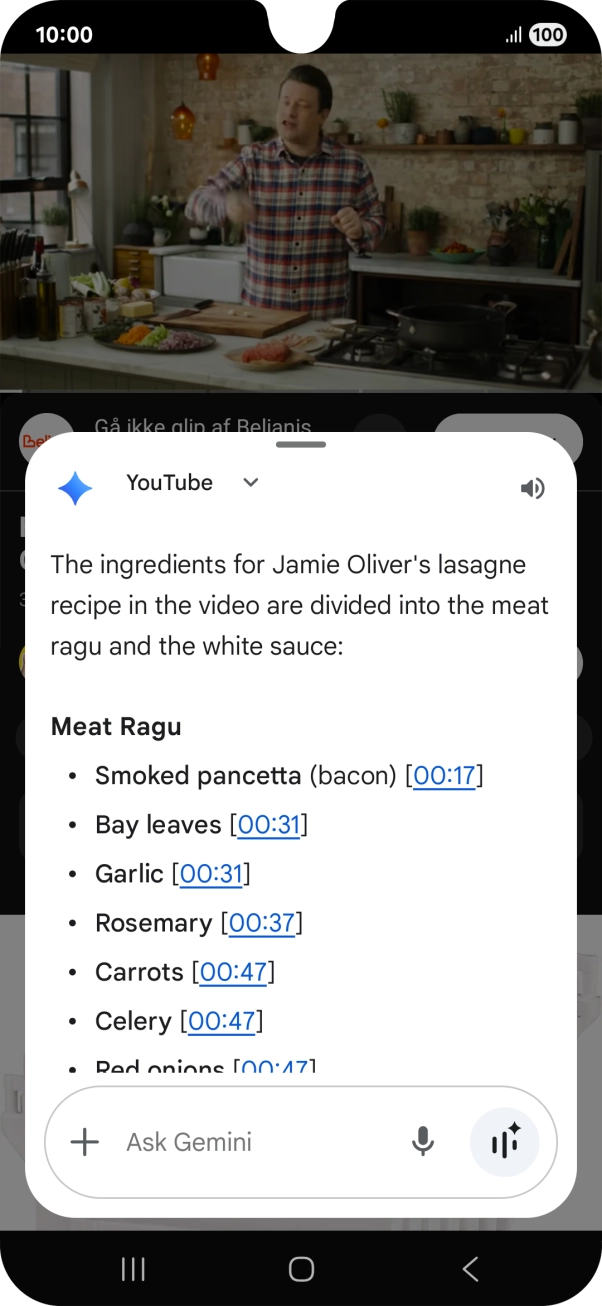Screen dimensions: 602x1306
Task: Jump to 00:37 timestamp for Rosemary
Action: (261, 922)
